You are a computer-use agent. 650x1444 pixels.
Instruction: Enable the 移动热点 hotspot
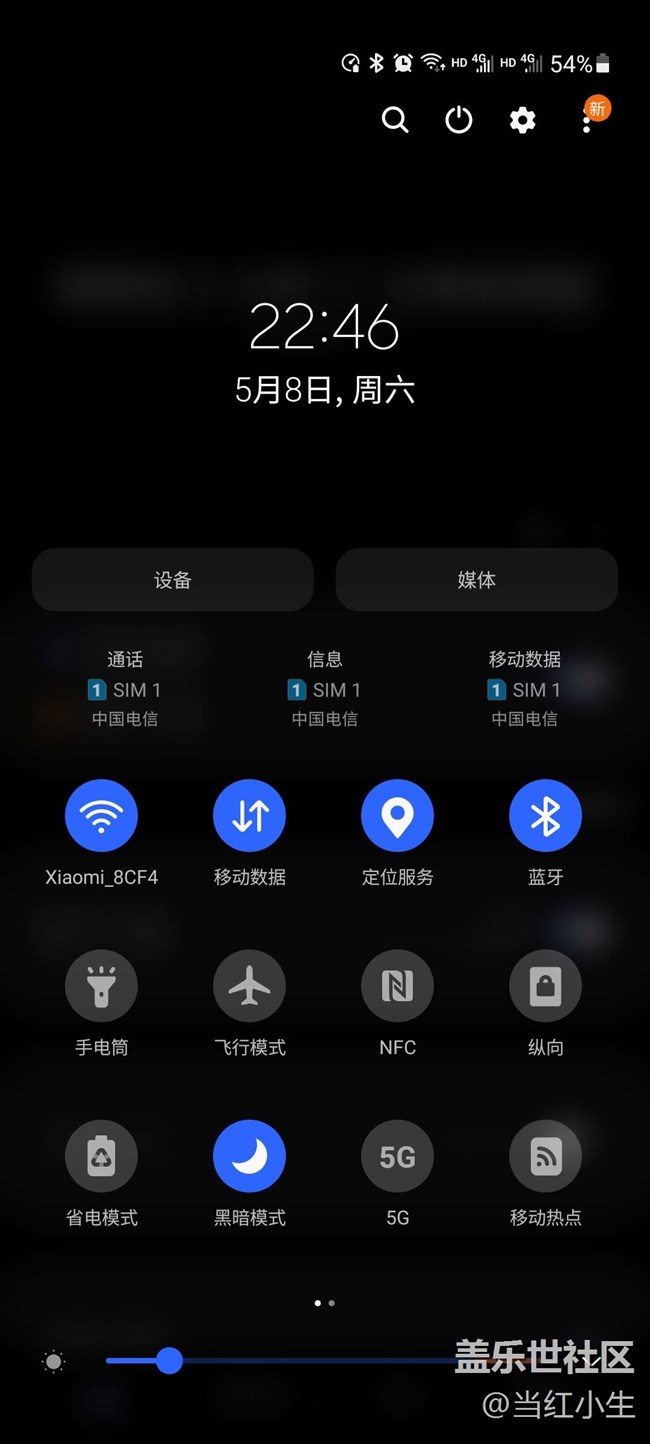click(545, 1156)
